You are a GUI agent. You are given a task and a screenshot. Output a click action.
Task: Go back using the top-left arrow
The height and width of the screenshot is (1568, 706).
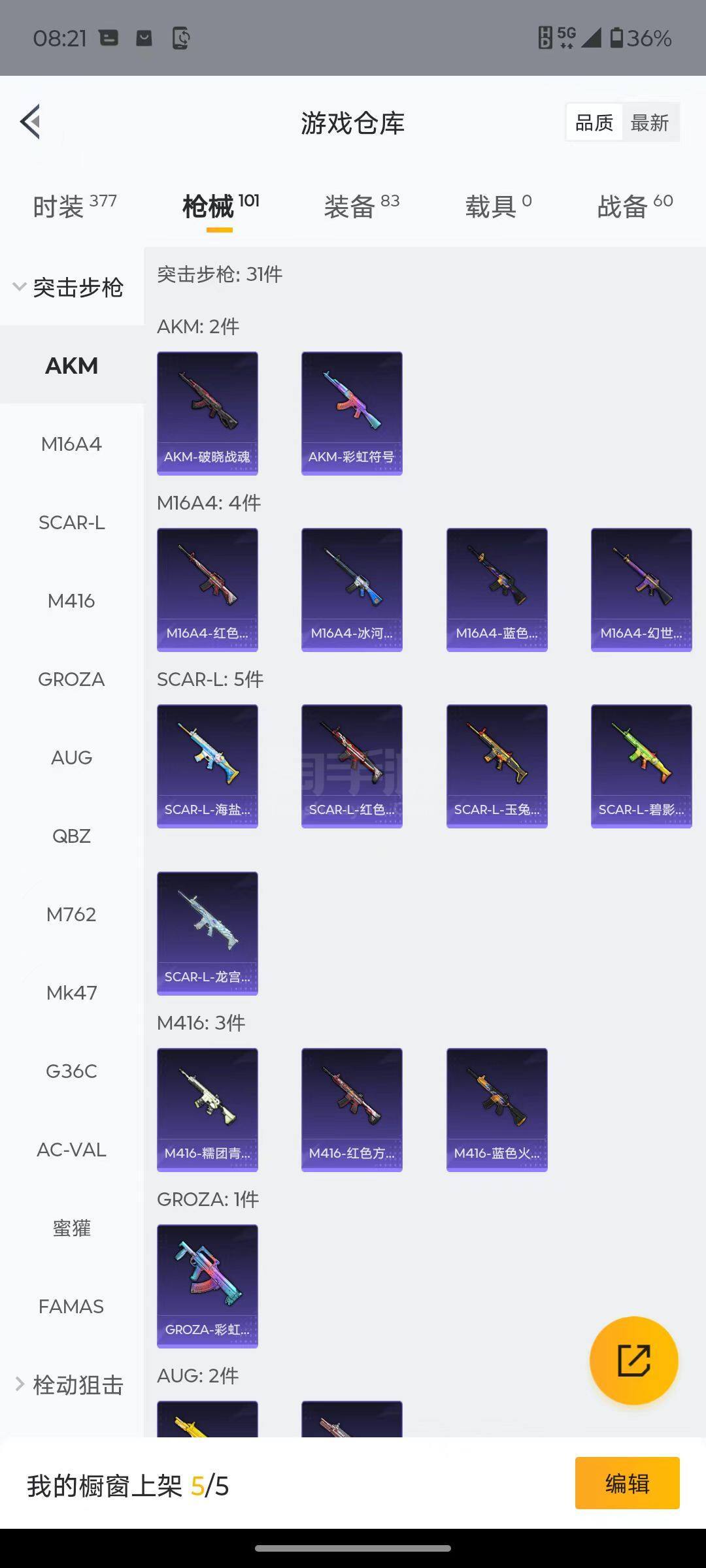point(31,122)
